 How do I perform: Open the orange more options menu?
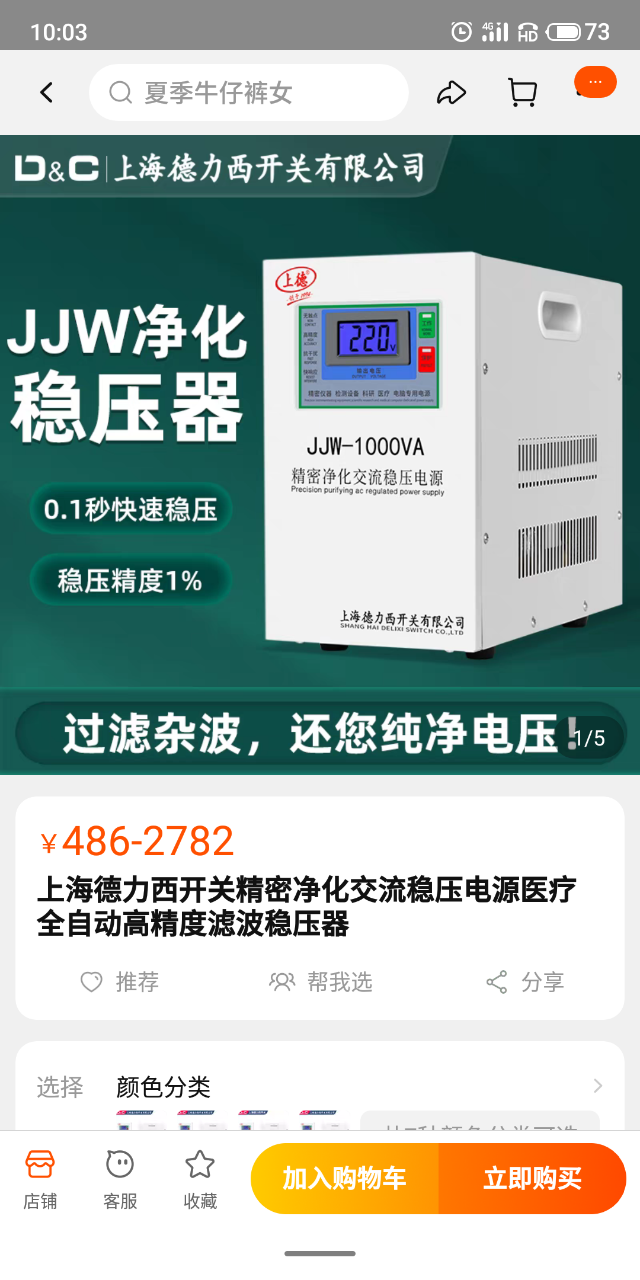click(x=595, y=82)
